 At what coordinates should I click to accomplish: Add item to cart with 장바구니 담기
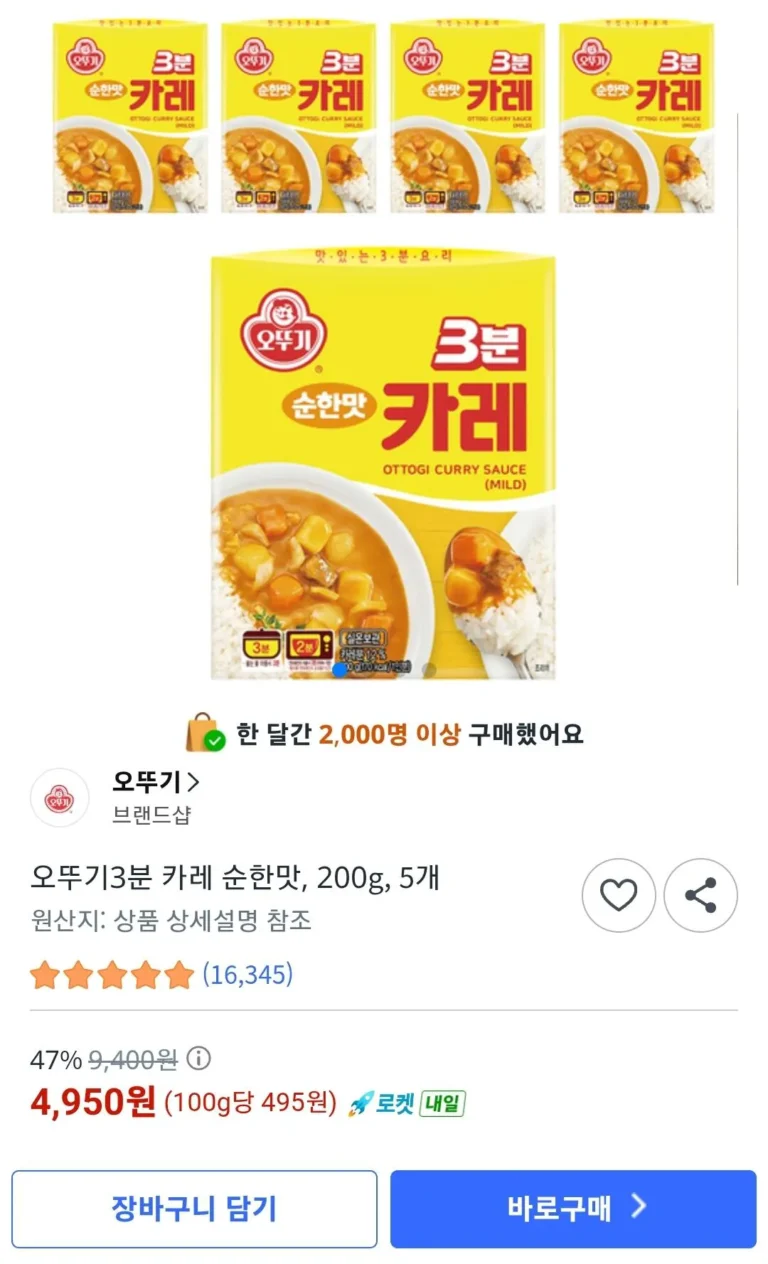tap(194, 1208)
